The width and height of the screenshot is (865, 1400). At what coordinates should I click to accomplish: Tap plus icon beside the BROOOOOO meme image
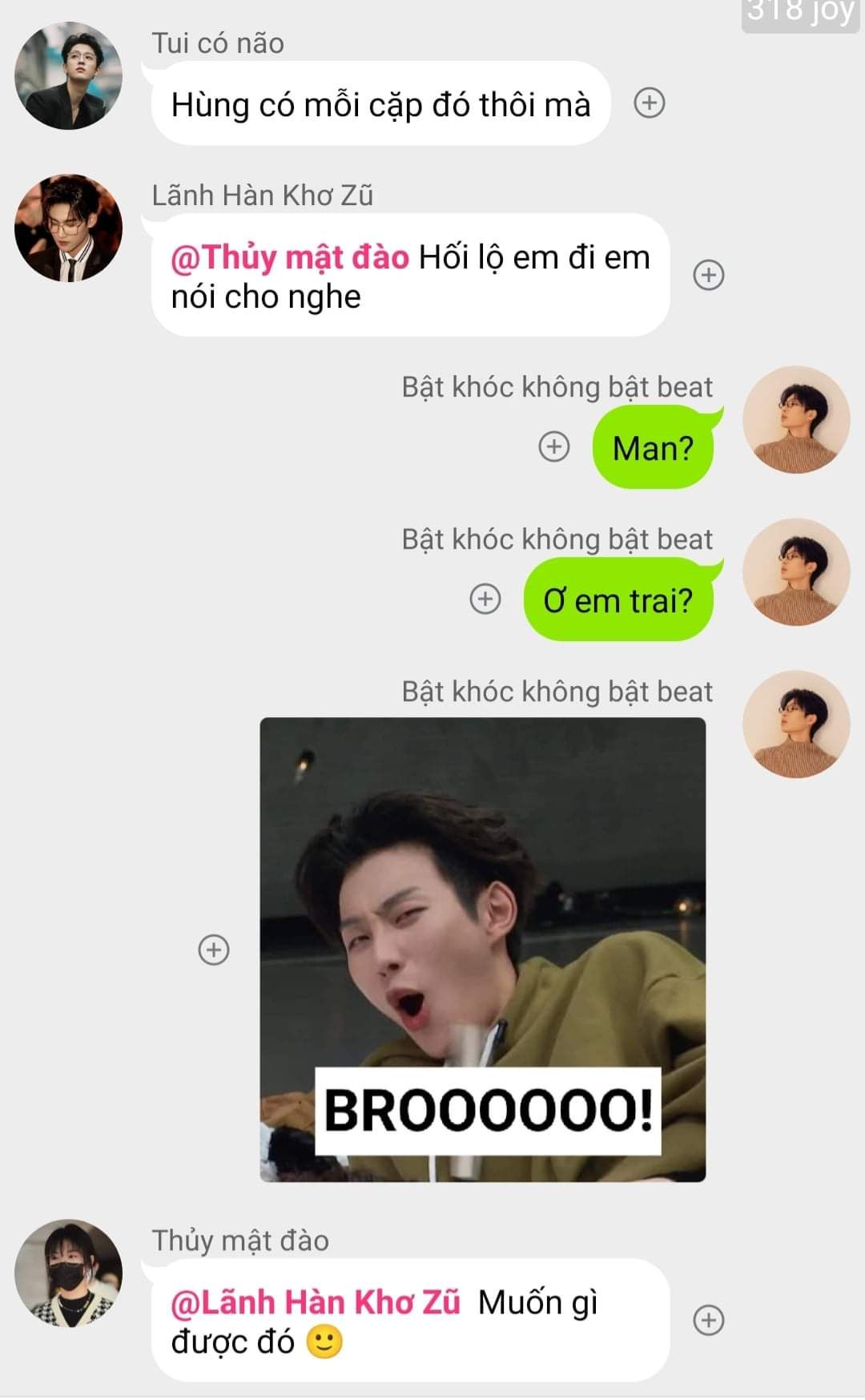(x=213, y=950)
